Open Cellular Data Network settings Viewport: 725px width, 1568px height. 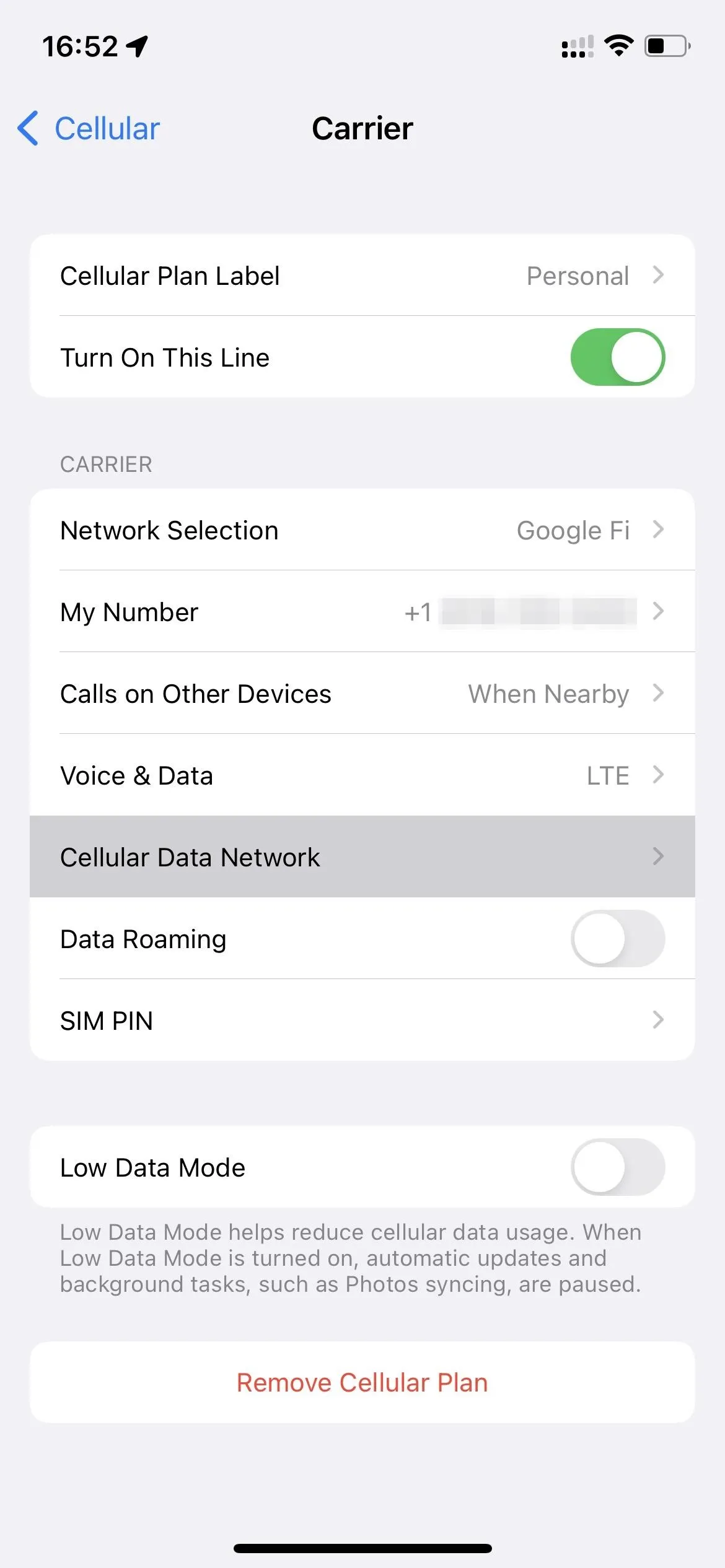[362, 857]
